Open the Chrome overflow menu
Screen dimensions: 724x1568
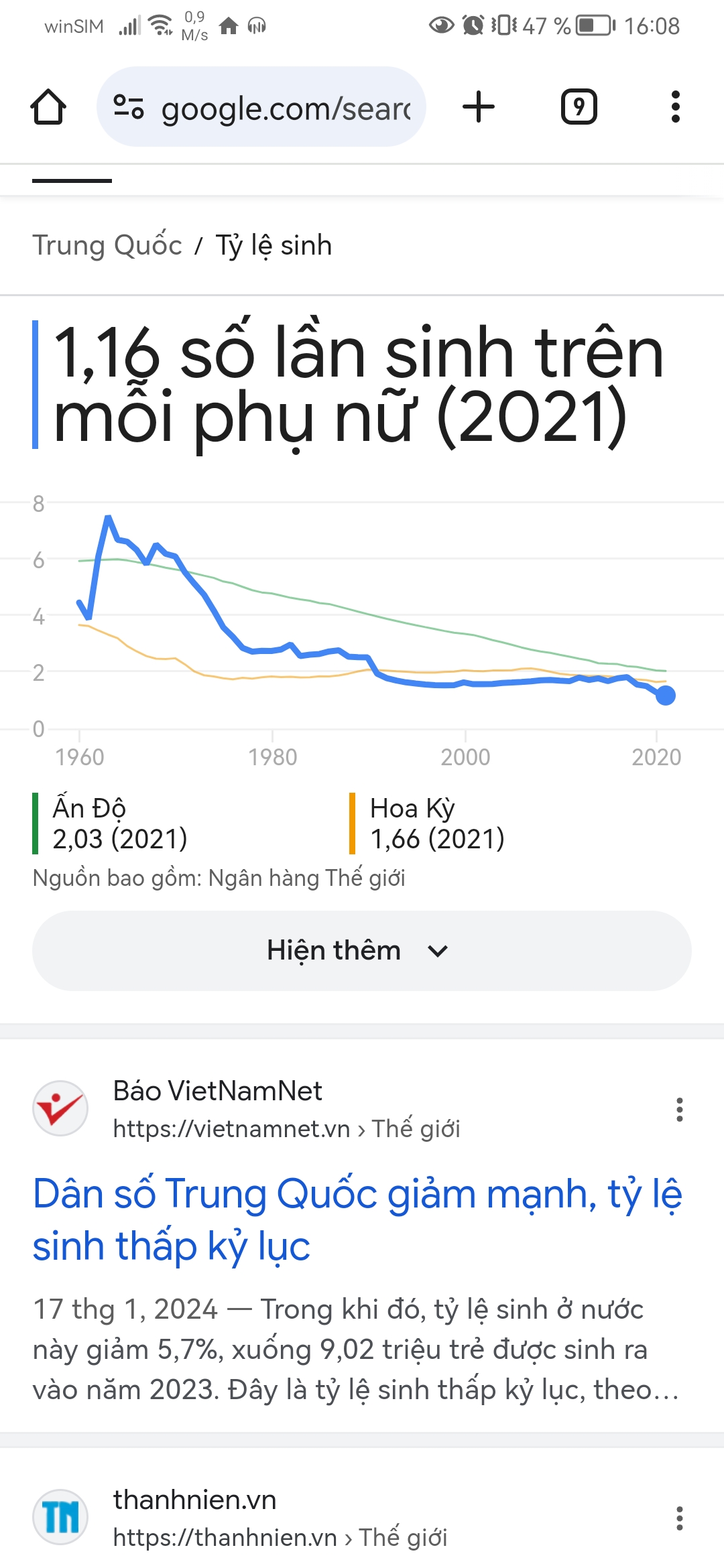click(675, 107)
